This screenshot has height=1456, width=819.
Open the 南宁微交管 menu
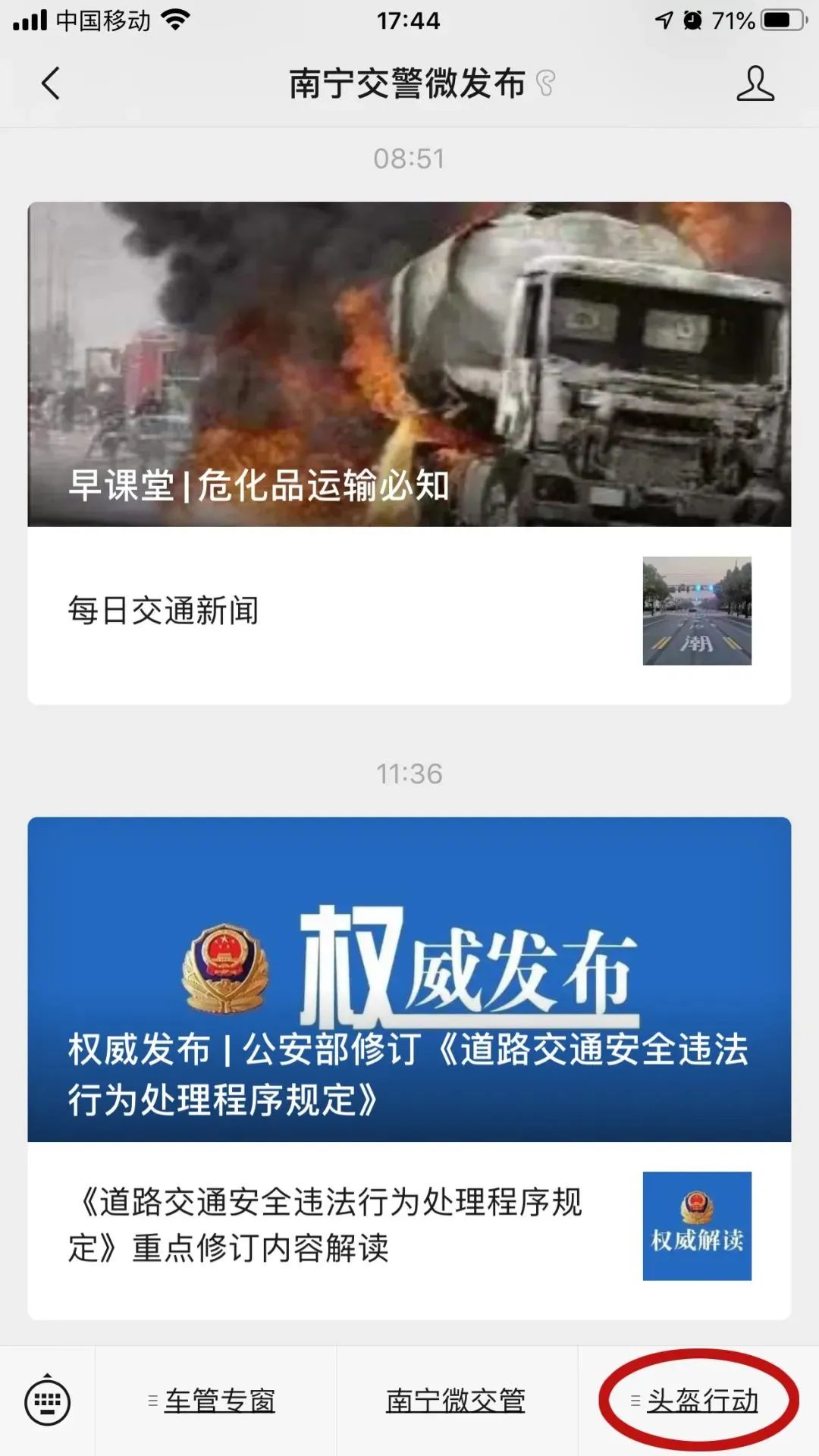(x=456, y=1401)
